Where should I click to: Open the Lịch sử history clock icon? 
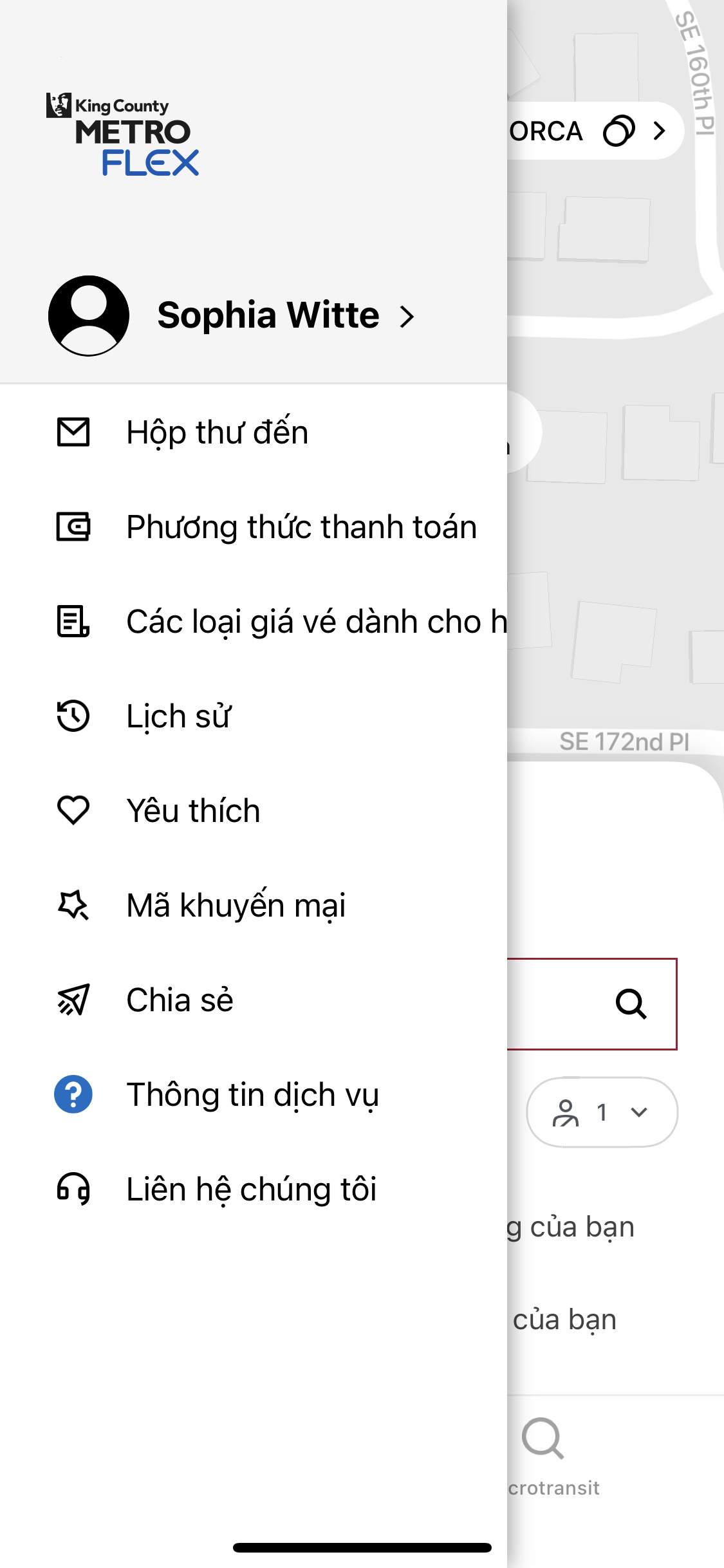(x=73, y=715)
